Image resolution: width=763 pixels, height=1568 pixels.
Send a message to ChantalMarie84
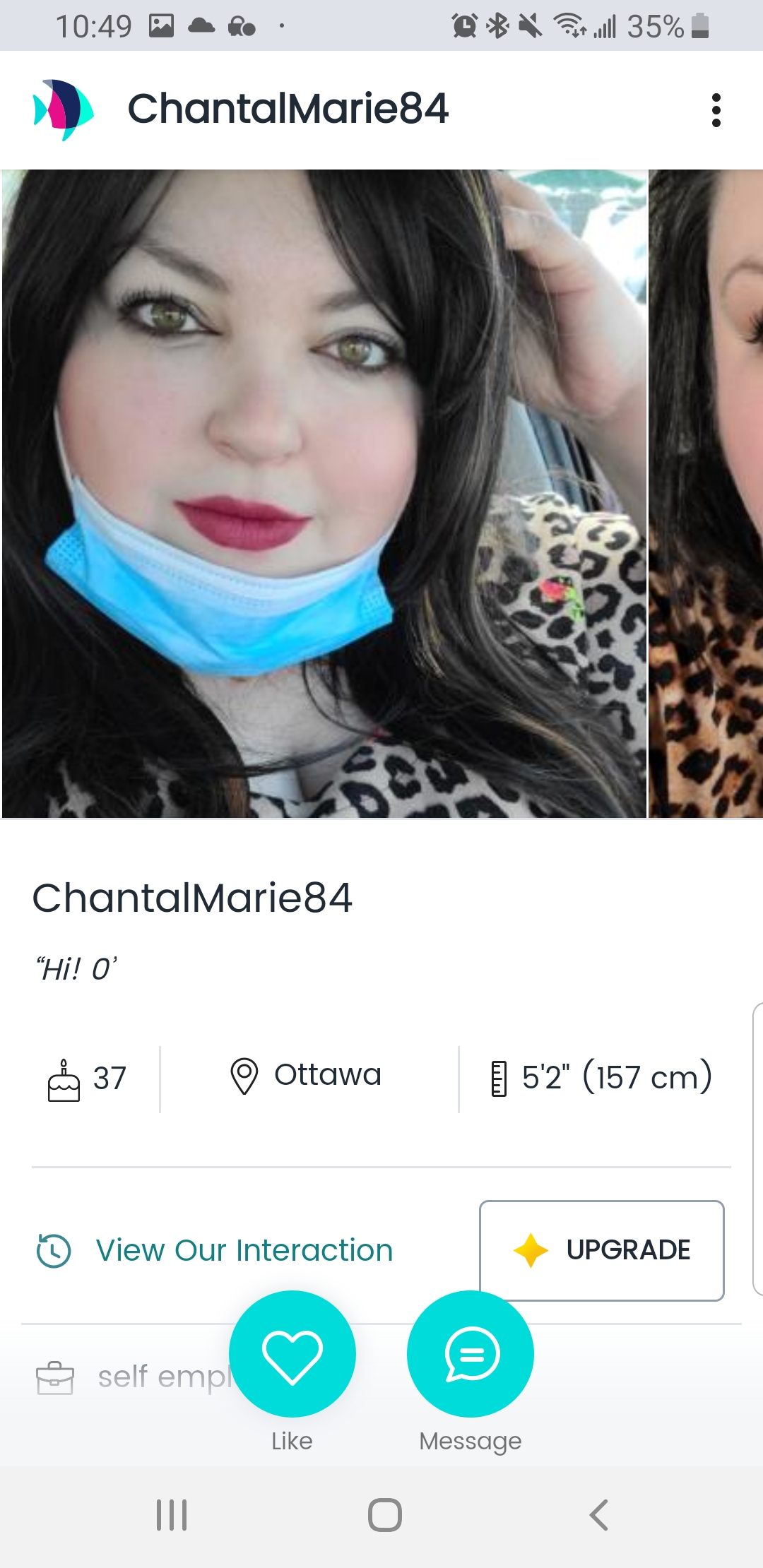pos(471,1353)
